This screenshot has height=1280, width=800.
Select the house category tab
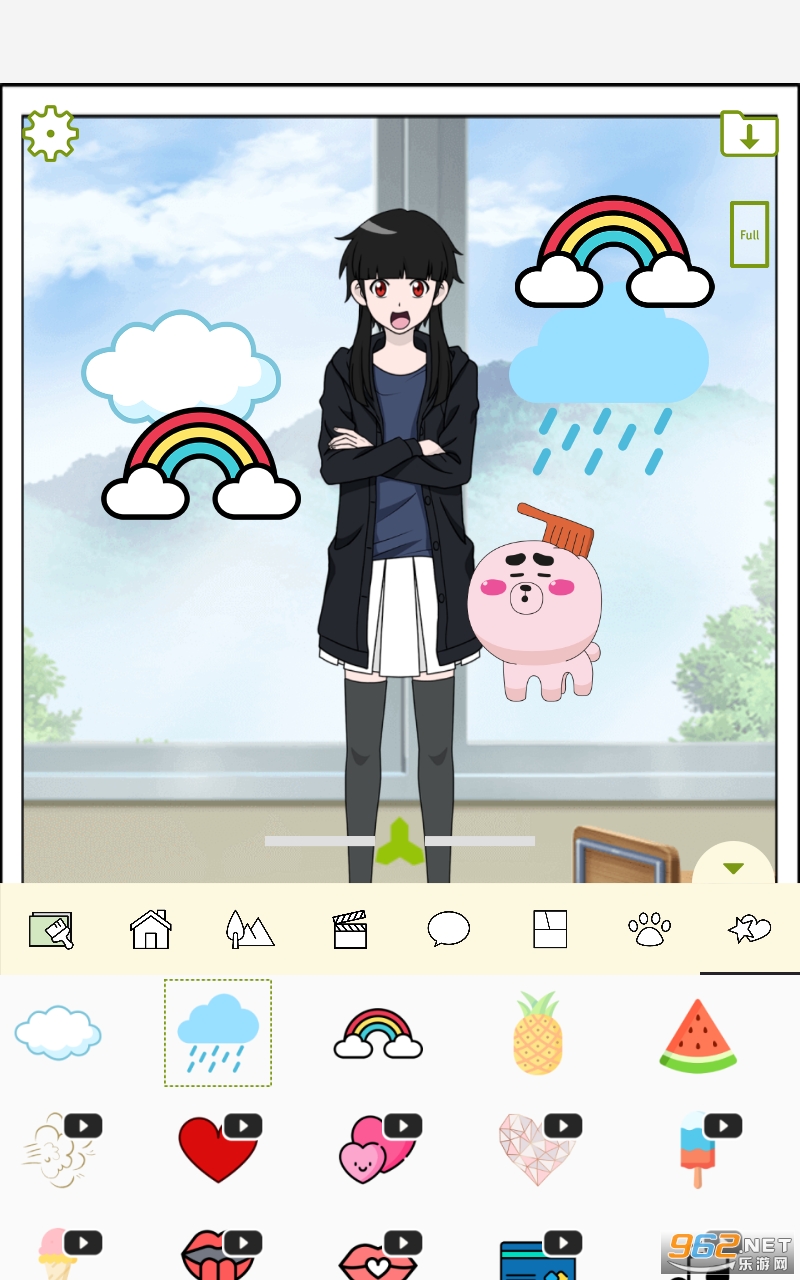click(x=151, y=930)
